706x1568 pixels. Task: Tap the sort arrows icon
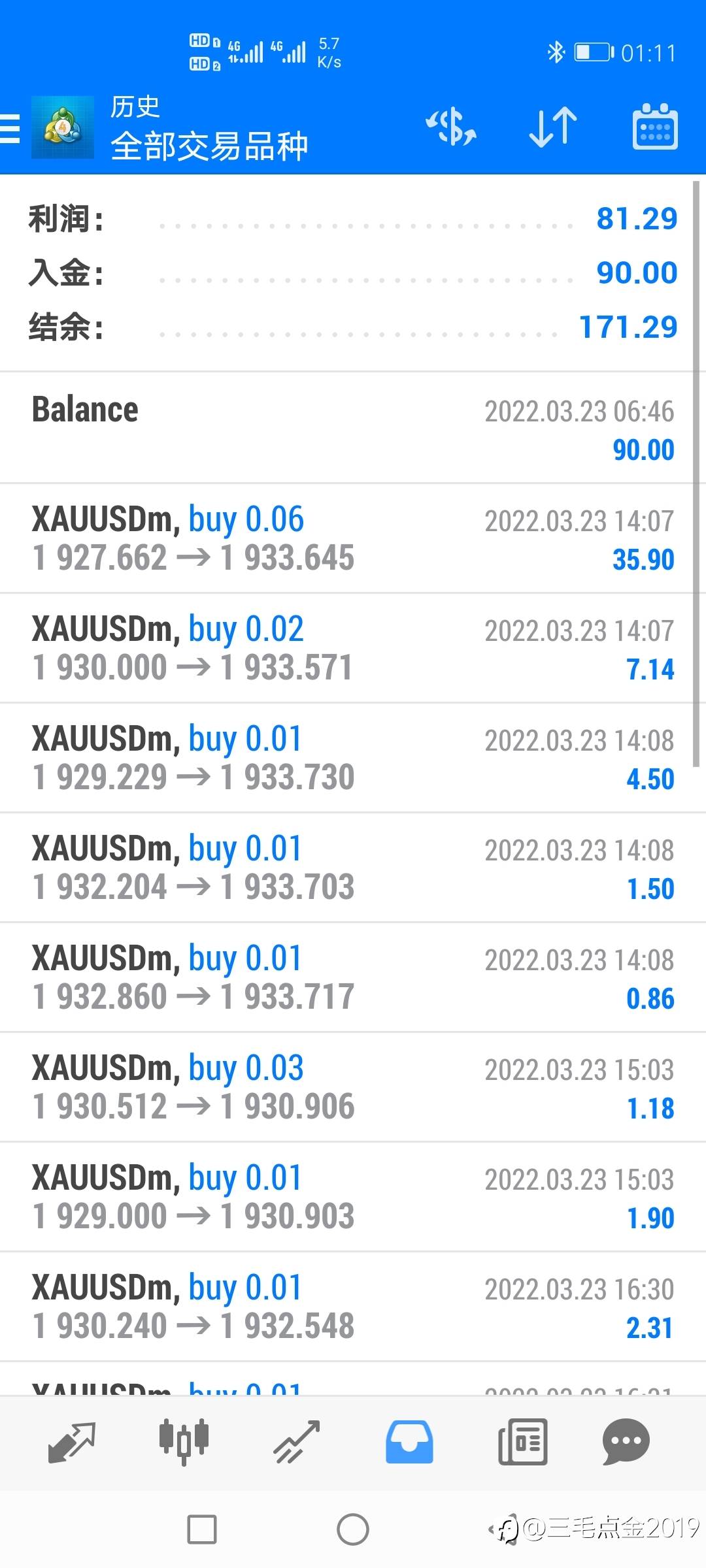(x=553, y=126)
